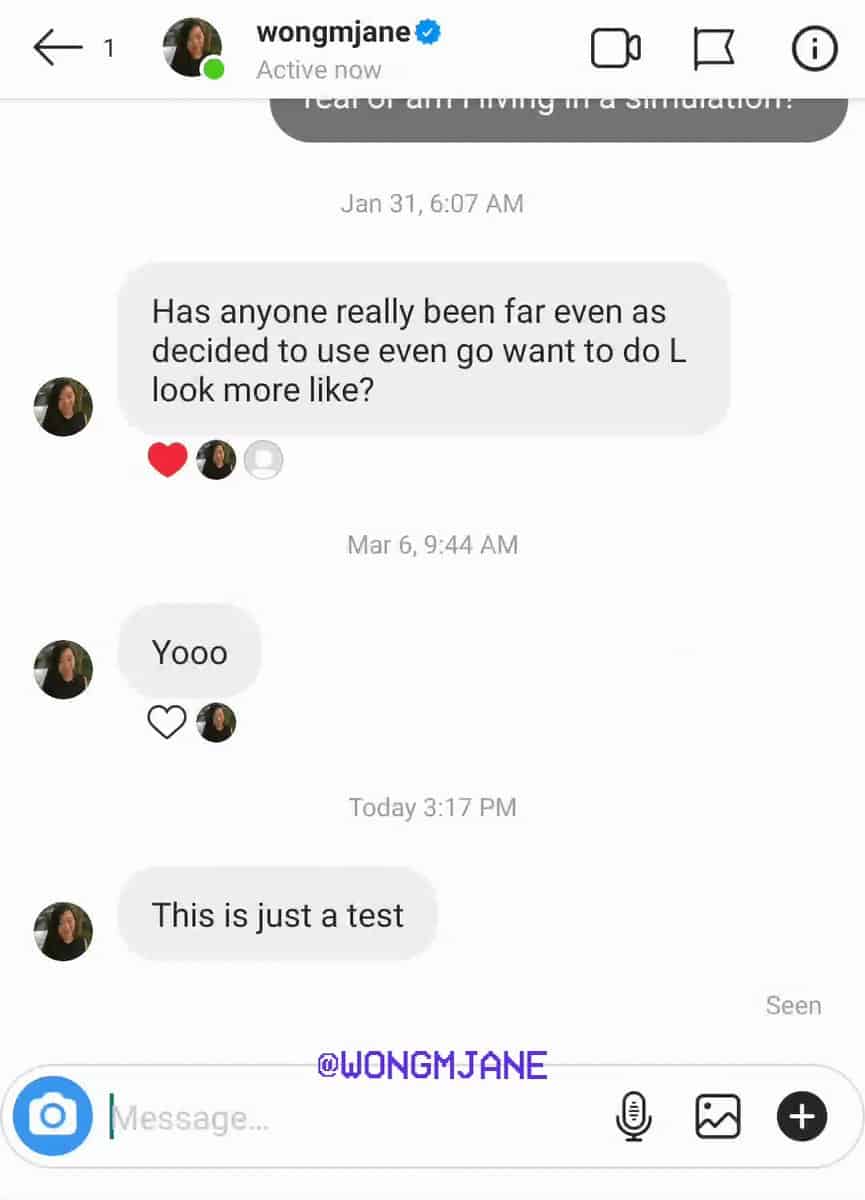Focus the Message text field
Screen dimensions: 865x1200
350,1117
